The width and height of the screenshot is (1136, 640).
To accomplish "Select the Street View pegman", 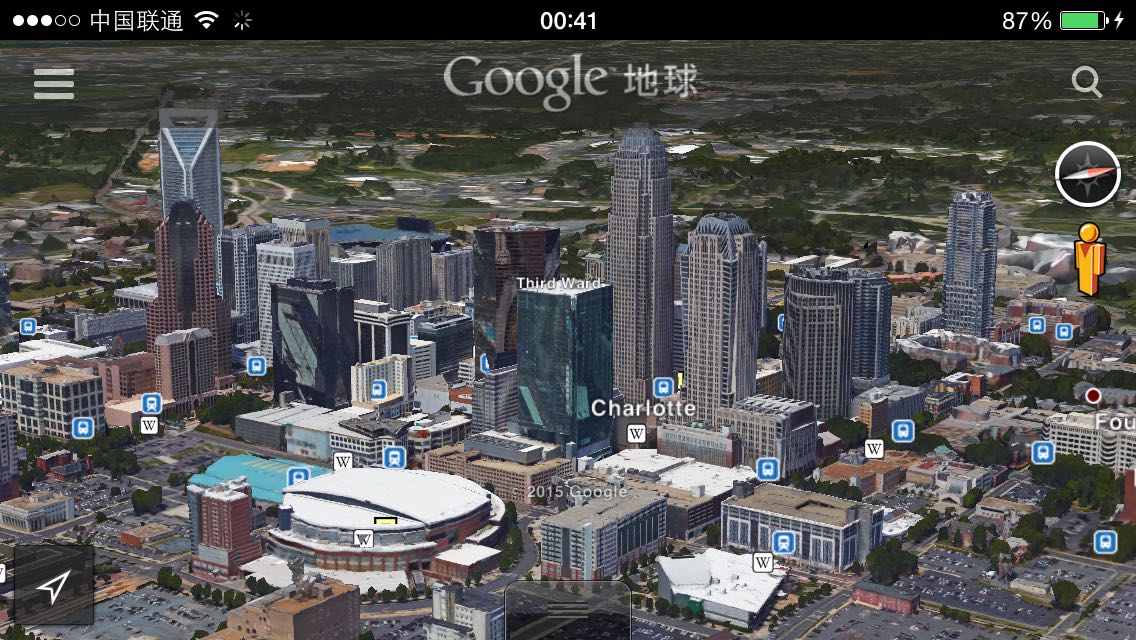I will click(1089, 258).
